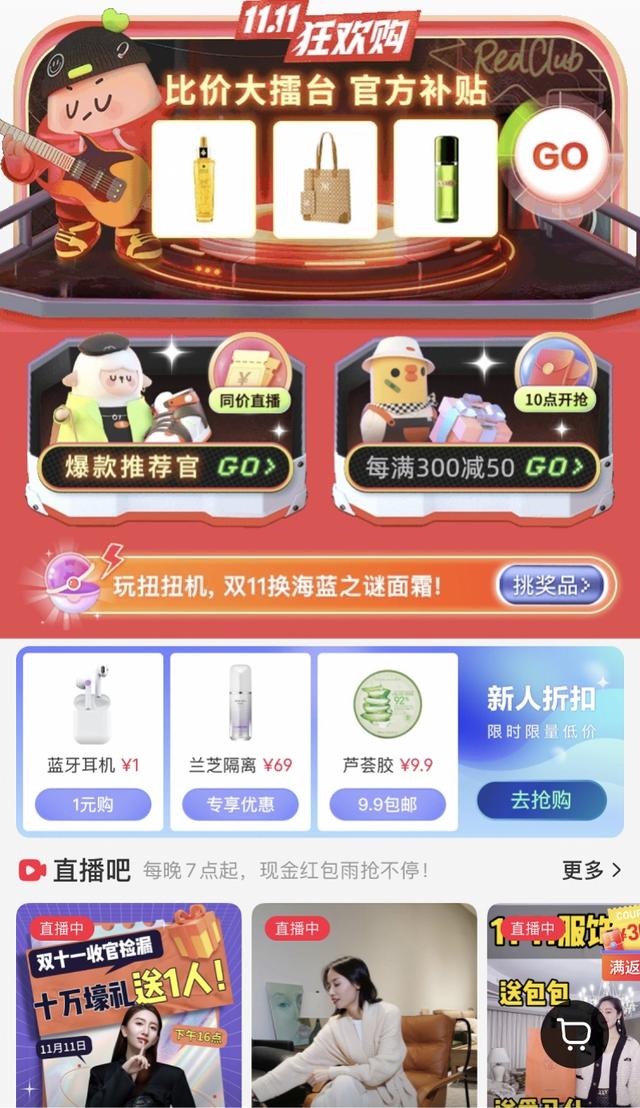This screenshot has width=640, height=1108.
Task: Open the 双十一收官捡漏 livestream card
Action: [x=129, y=1005]
